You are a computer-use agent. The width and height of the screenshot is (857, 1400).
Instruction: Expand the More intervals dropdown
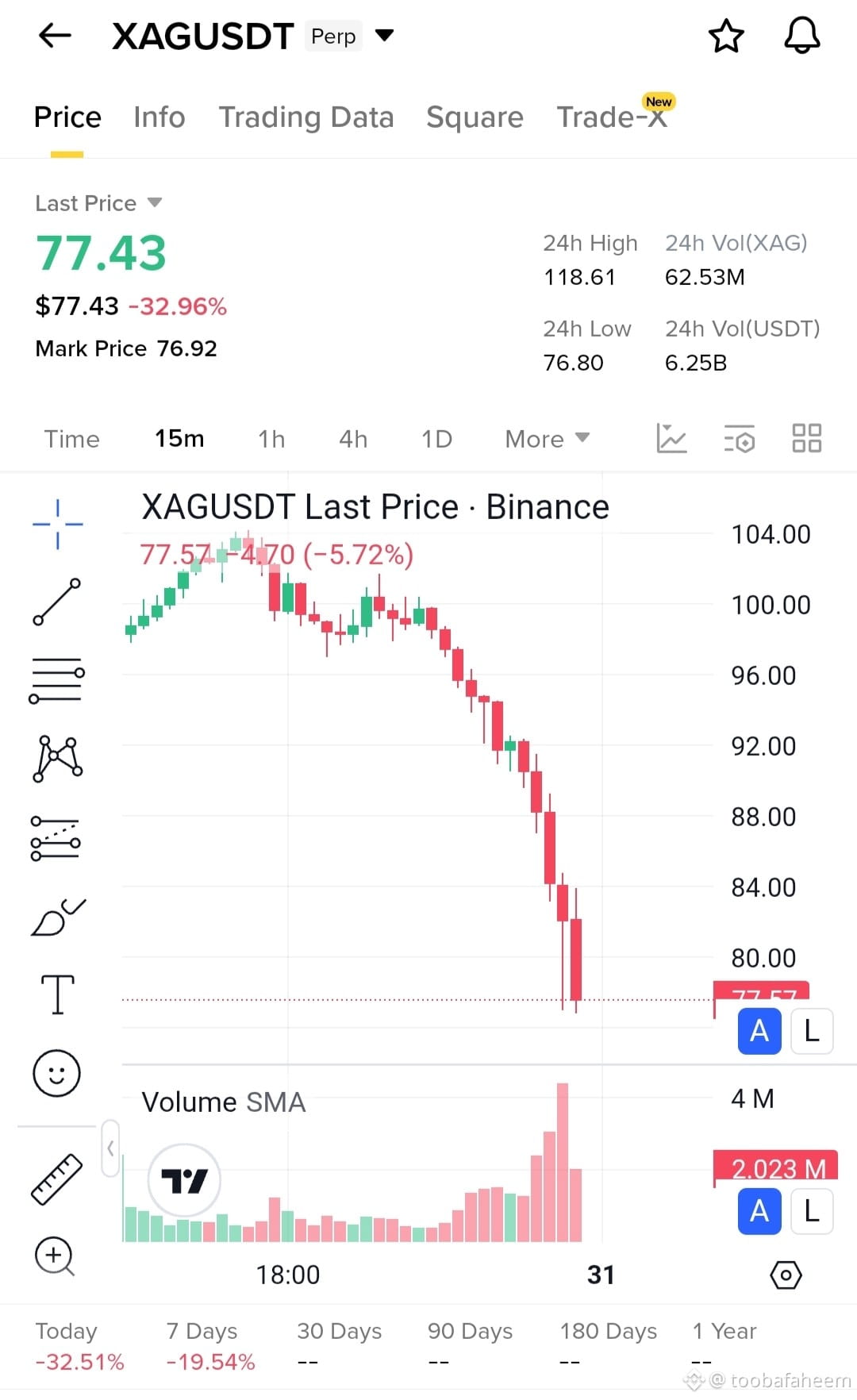coord(547,439)
